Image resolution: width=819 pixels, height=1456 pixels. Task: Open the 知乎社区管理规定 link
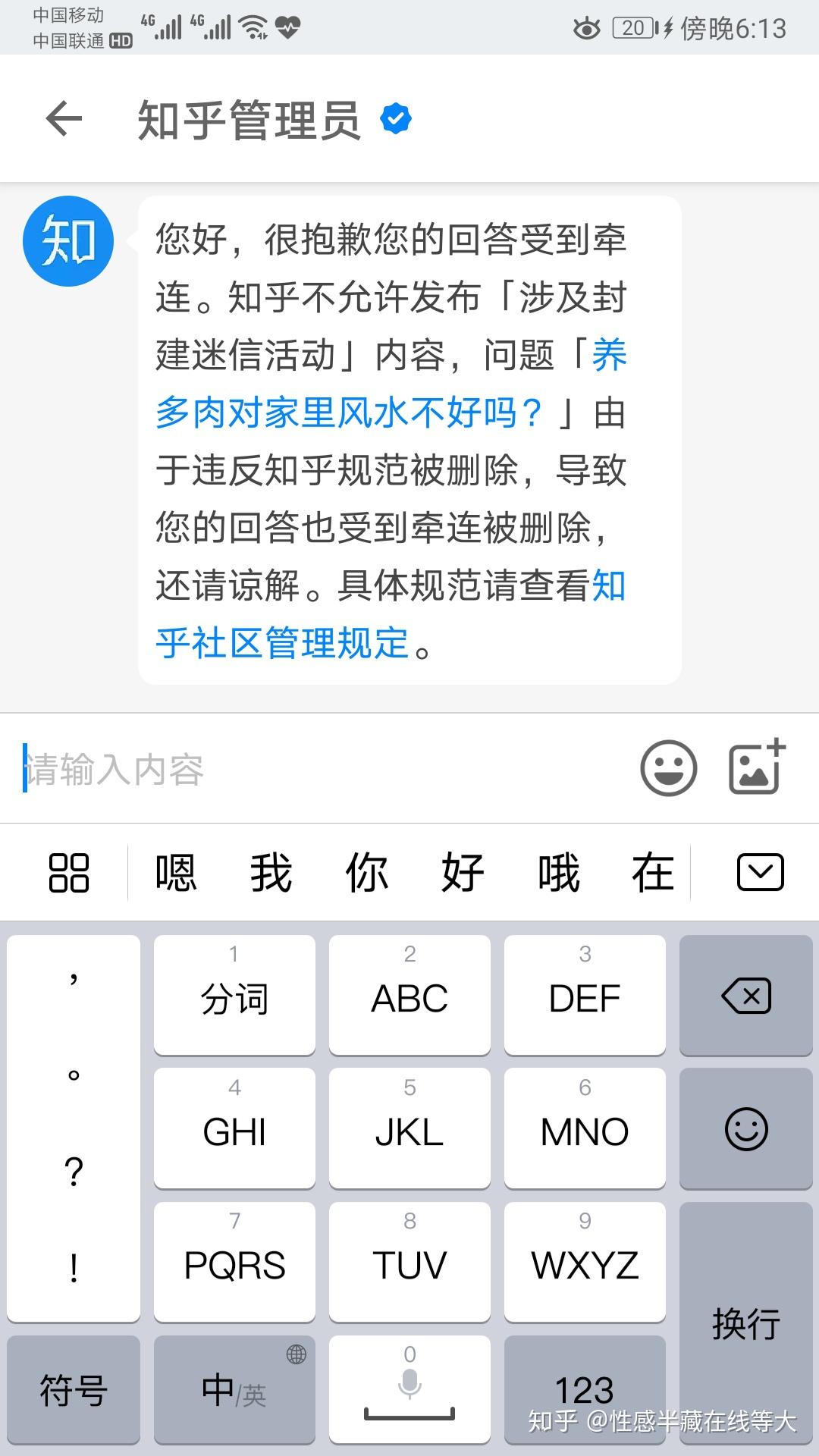tap(282, 643)
